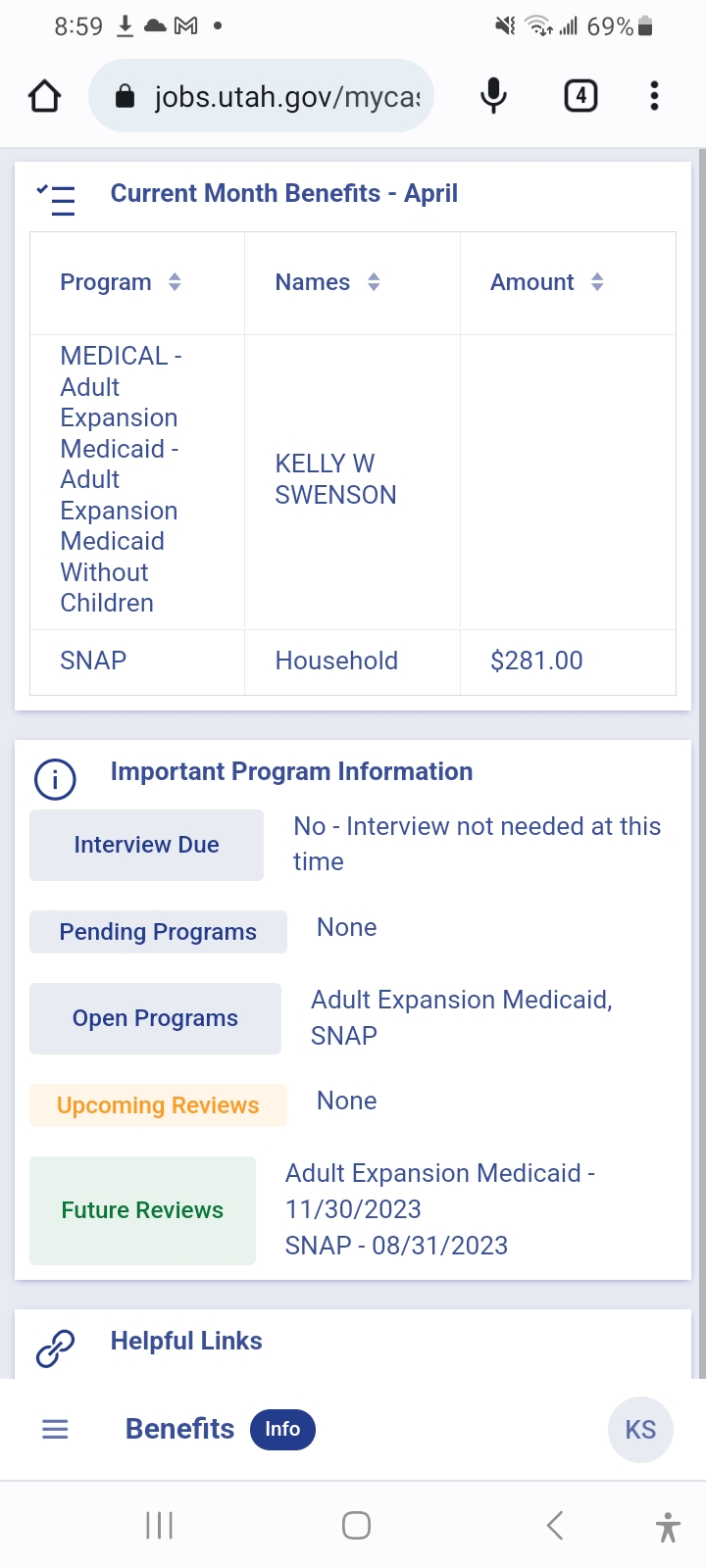Open the hamburger menu beside Benefits
The height and width of the screenshot is (1568, 706).
pyautogui.click(x=56, y=1429)
